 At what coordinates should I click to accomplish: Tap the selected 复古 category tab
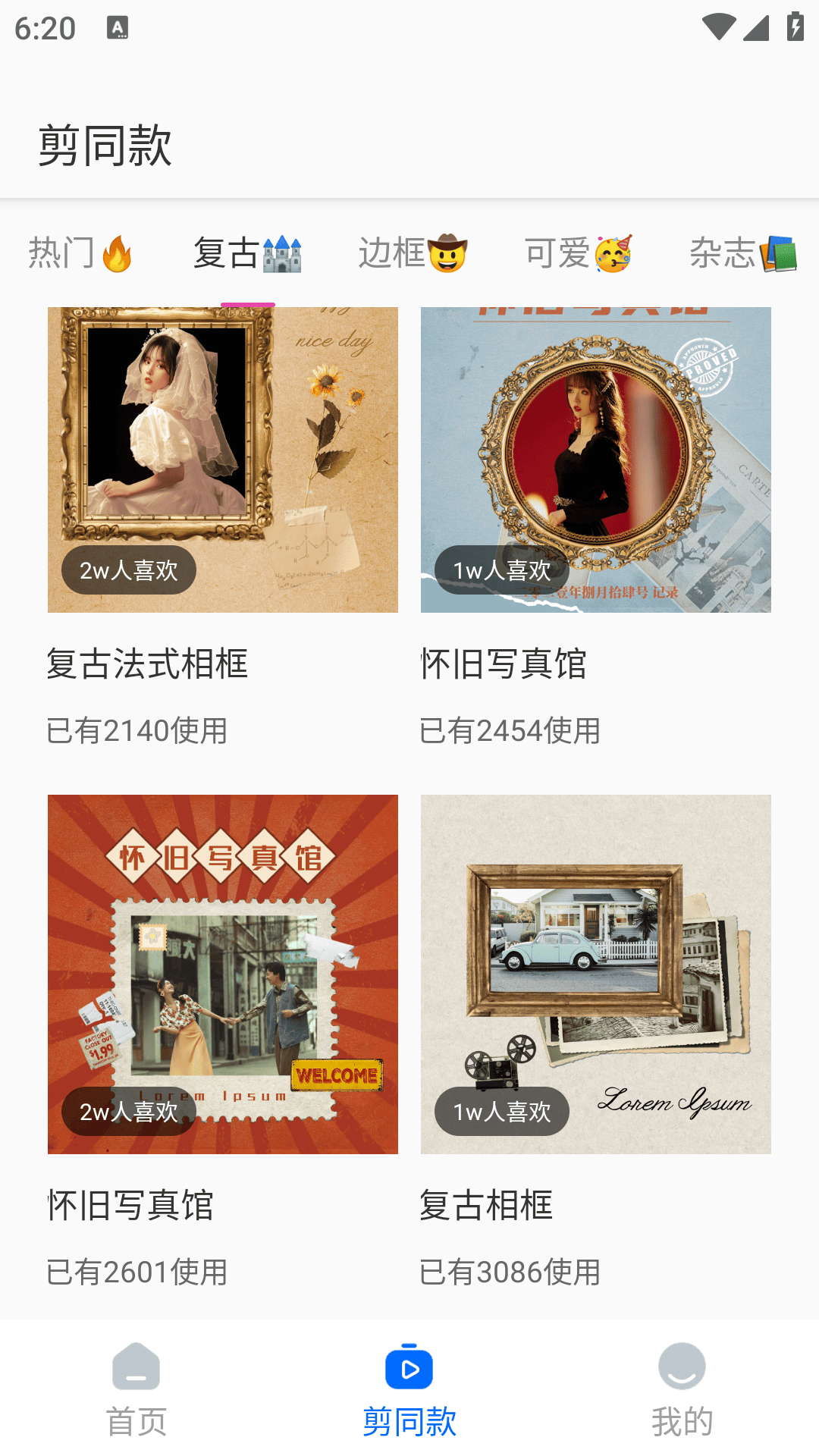click(x=248, y=253)
